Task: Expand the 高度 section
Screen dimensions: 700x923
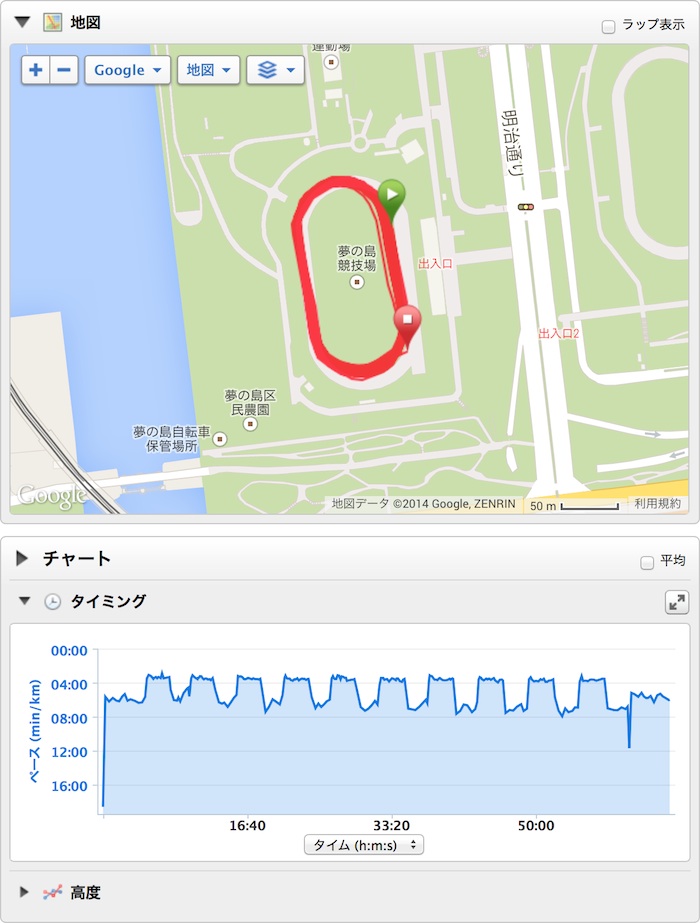Action: pyautogui.click(x=25, y=891)
